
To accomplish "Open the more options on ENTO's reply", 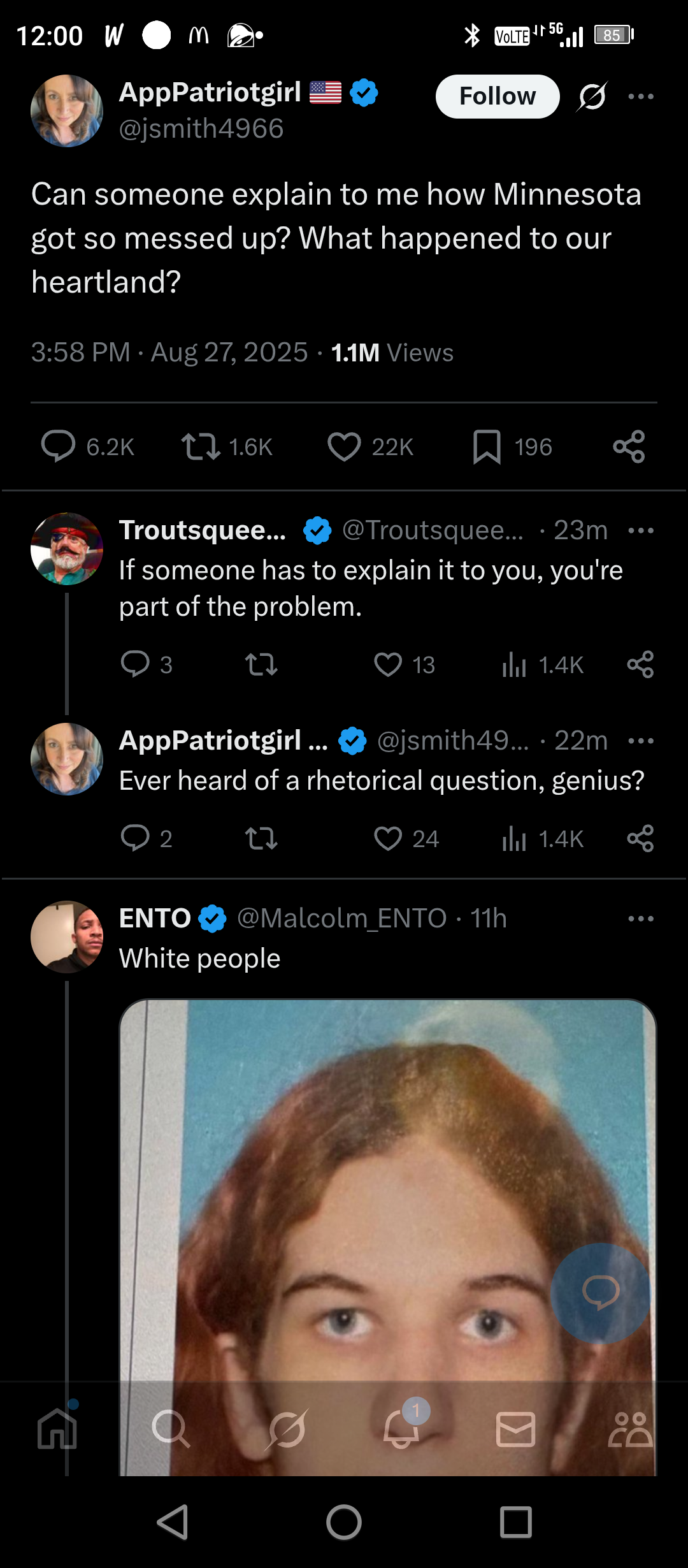I will coord(640,918).
